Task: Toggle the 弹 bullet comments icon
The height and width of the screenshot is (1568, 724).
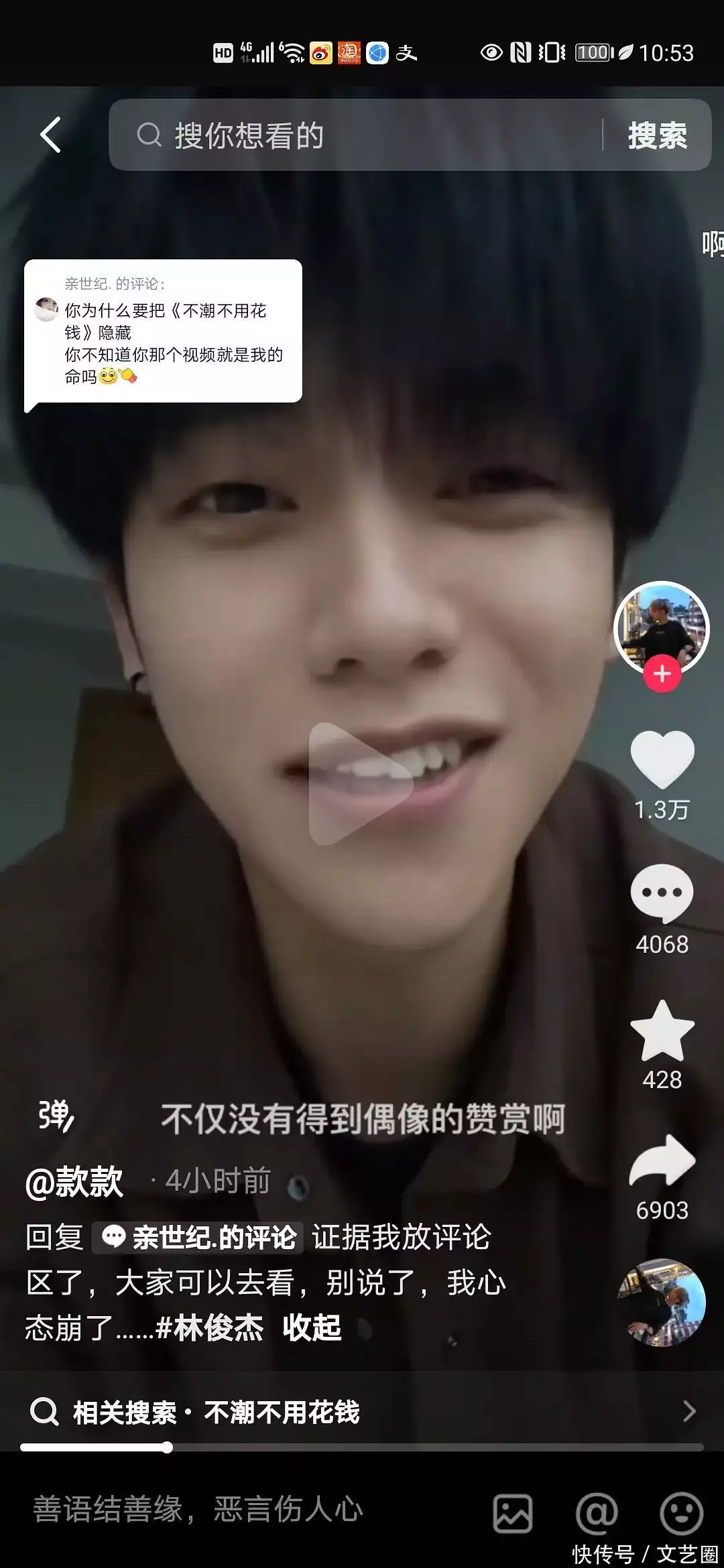Action: click(x=56, y=1116)
